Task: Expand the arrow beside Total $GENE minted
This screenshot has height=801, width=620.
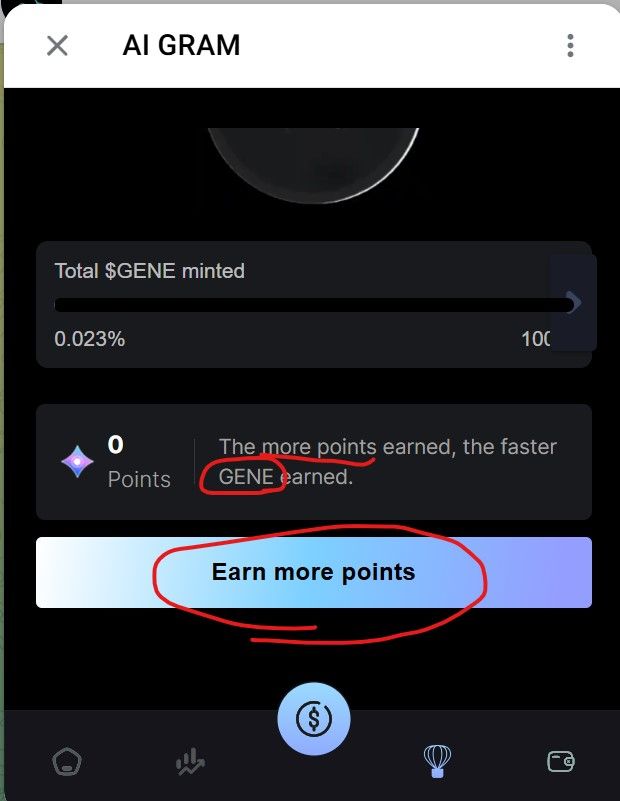Action: click(x=574, y=302)
